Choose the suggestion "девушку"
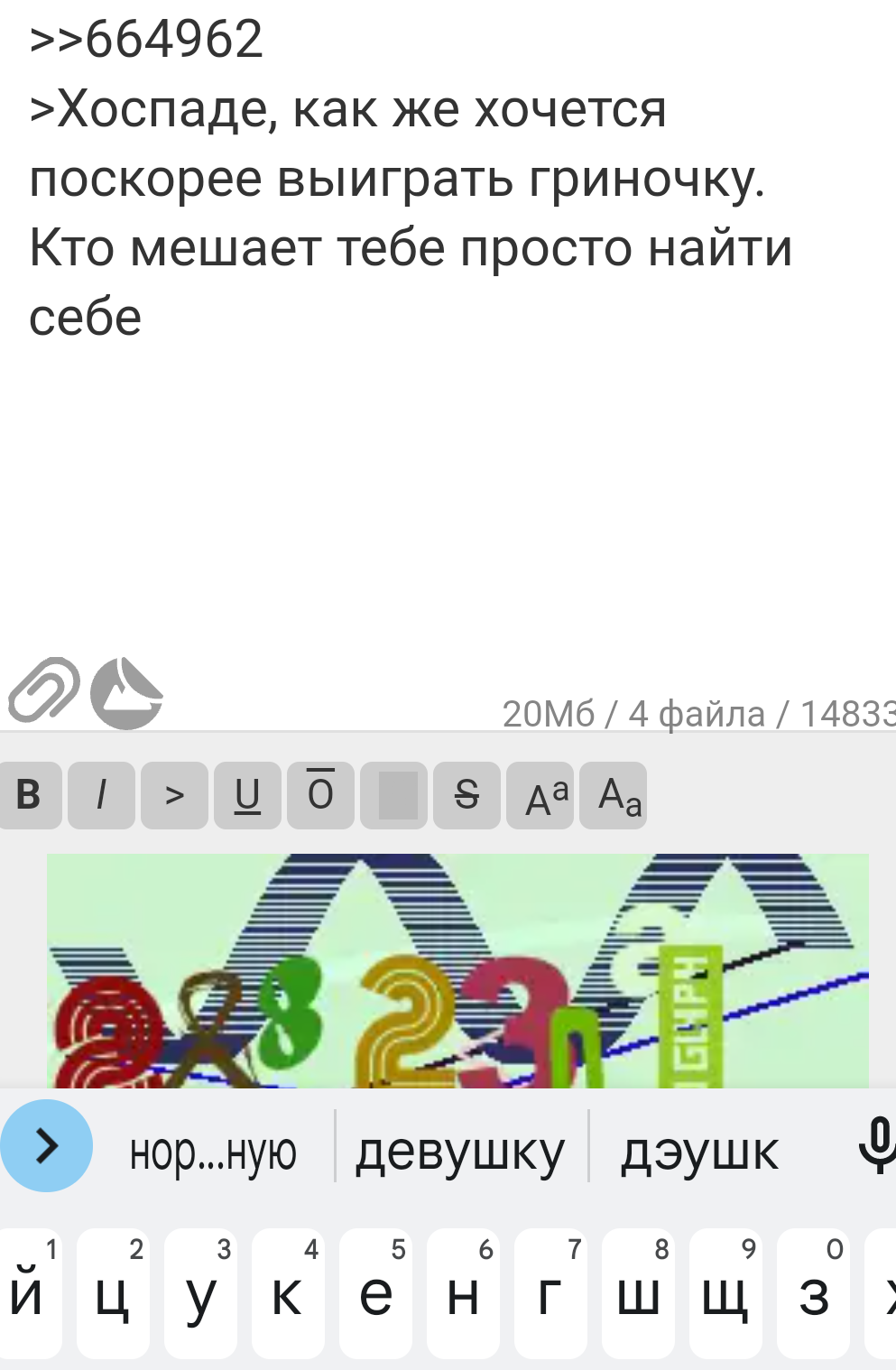The image size is (896, 1370). [460, 1151]
